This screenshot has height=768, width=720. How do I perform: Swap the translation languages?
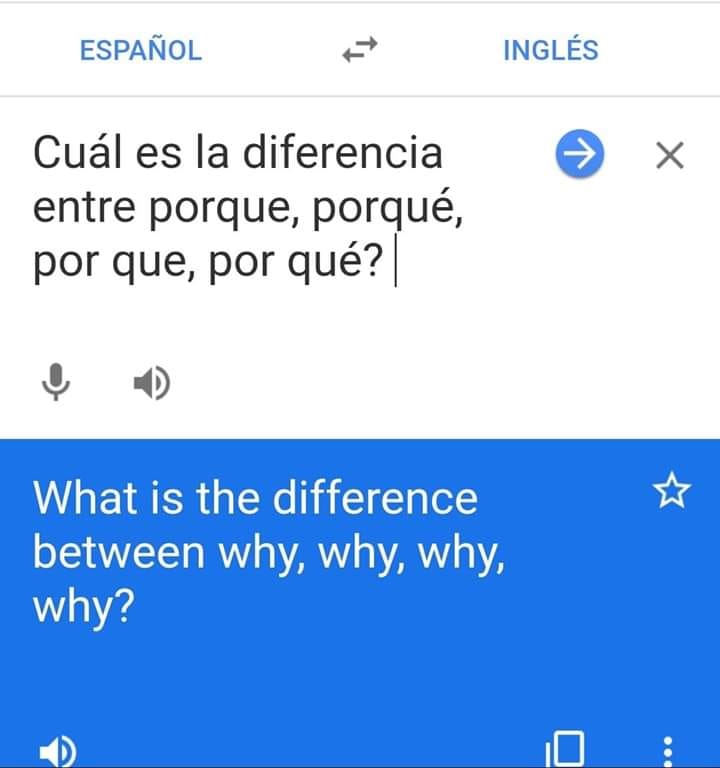360,50
